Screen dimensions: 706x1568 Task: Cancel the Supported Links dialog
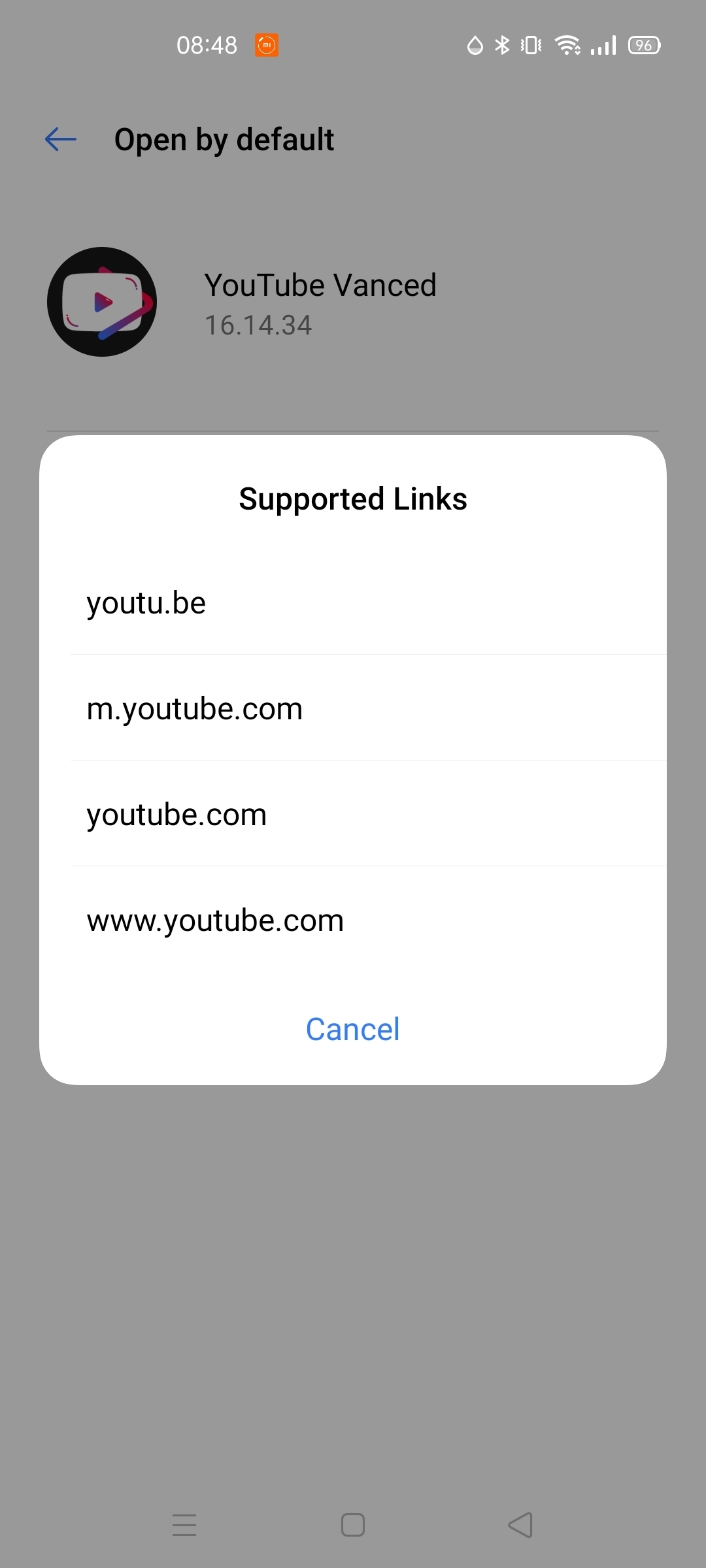pos(352,1029)
